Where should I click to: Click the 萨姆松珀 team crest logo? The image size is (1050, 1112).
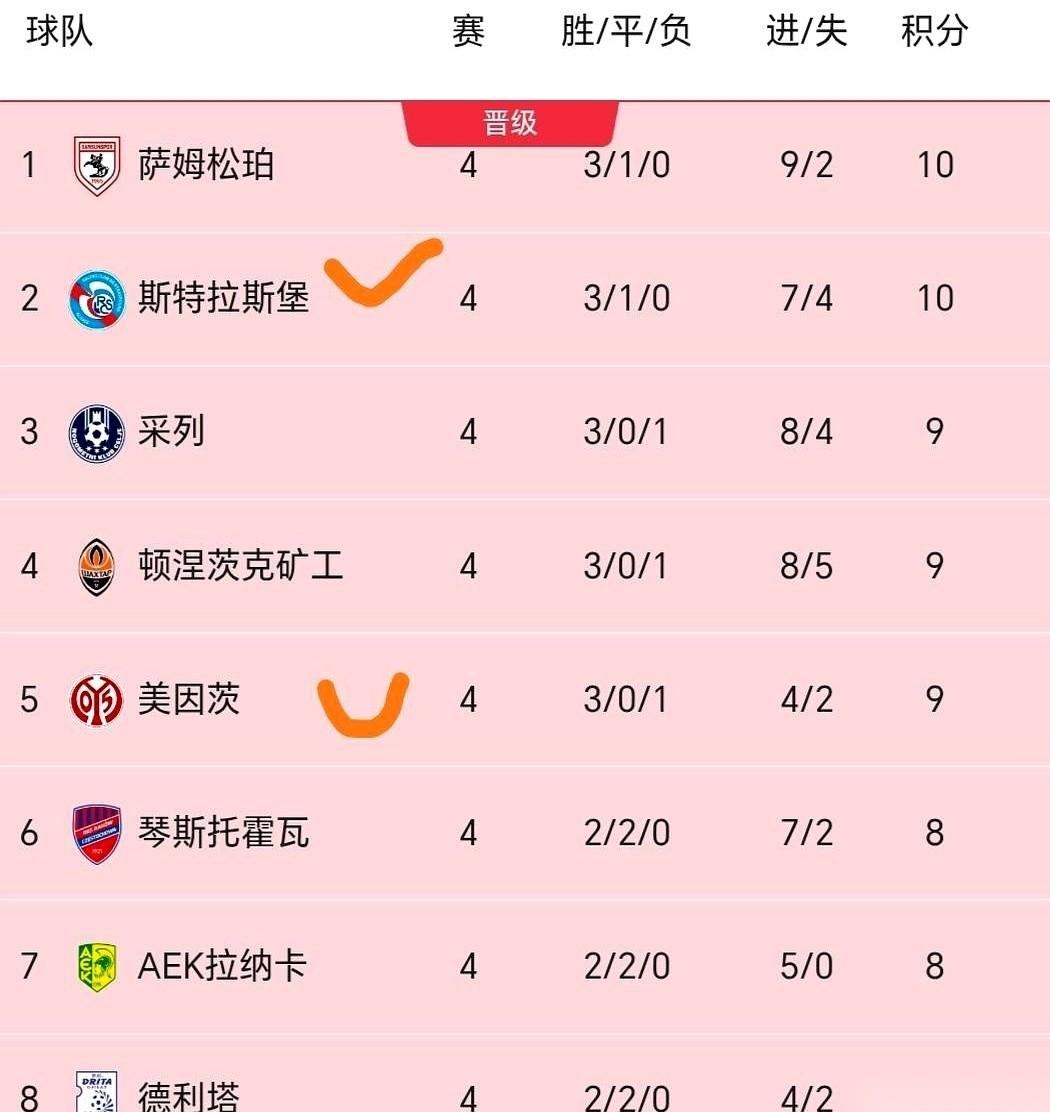point(95,163)
